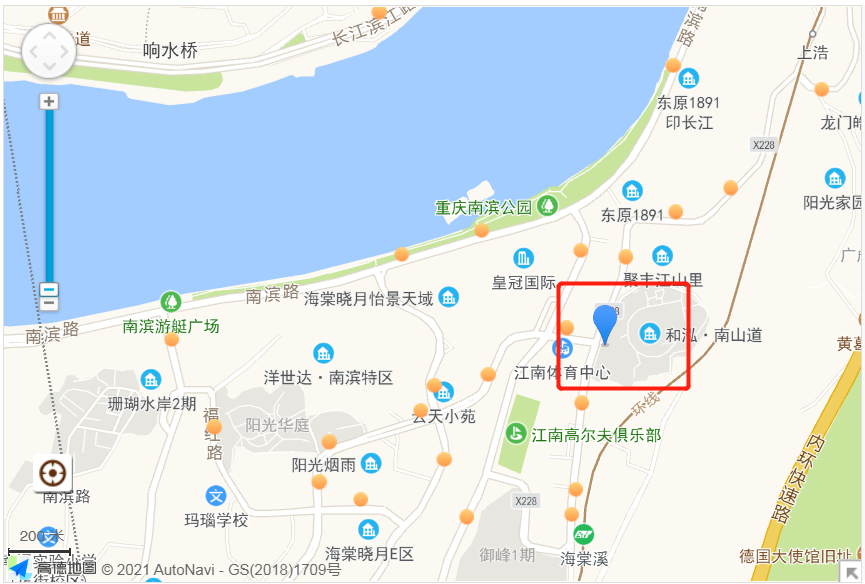Expand the overview map corner arrow
The image size is (865, 584).
pyautogui.click(x=851, y=571)
